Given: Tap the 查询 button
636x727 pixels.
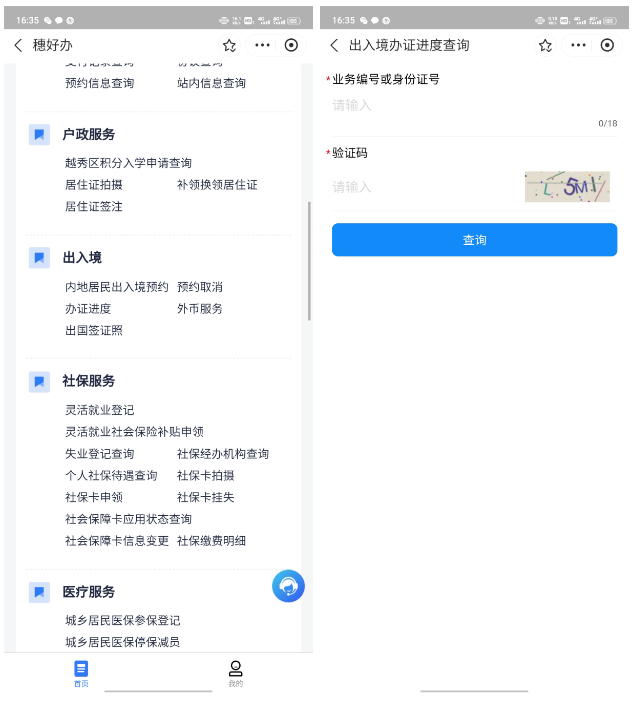Looking at the screenshot, I should (x=474, y=240).
